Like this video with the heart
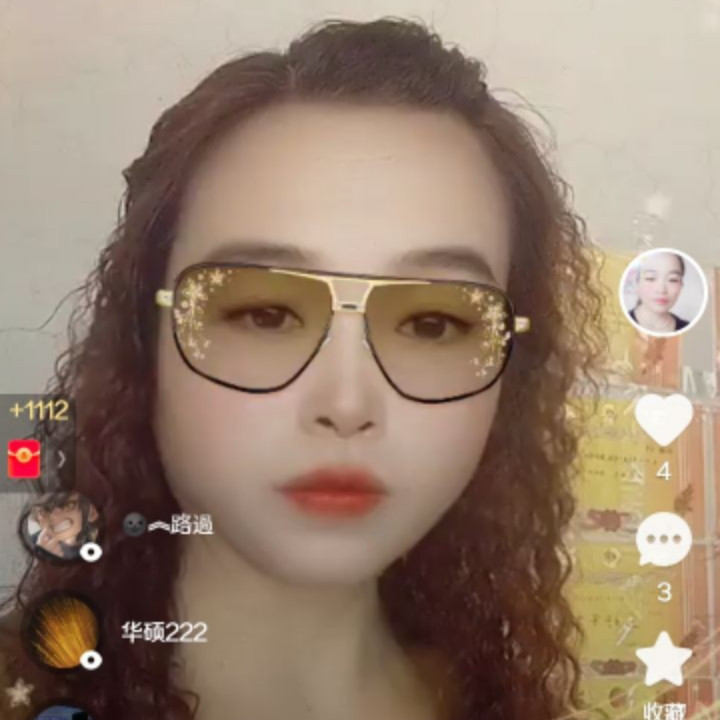The height and width of the screenshot is (720, 720). [x=664, y=419]
